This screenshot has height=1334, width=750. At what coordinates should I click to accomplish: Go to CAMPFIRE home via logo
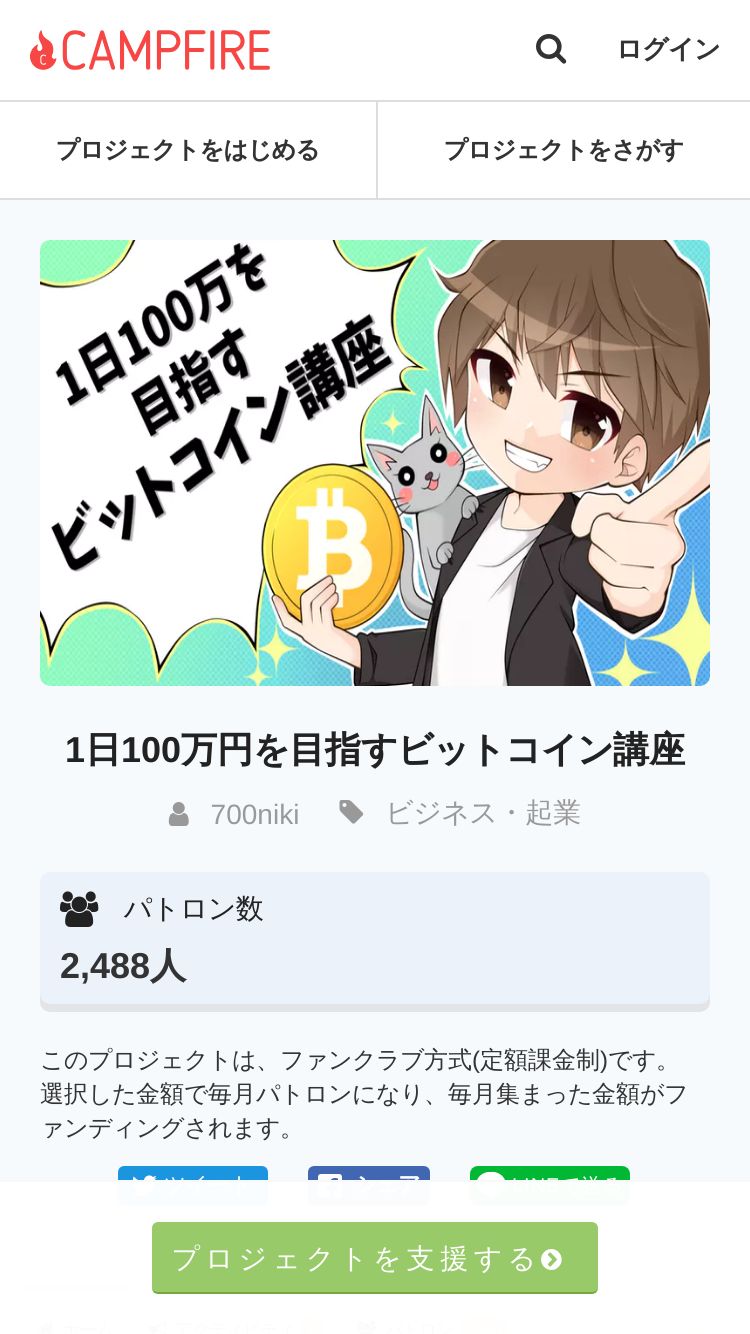click(x=150, y=50)
